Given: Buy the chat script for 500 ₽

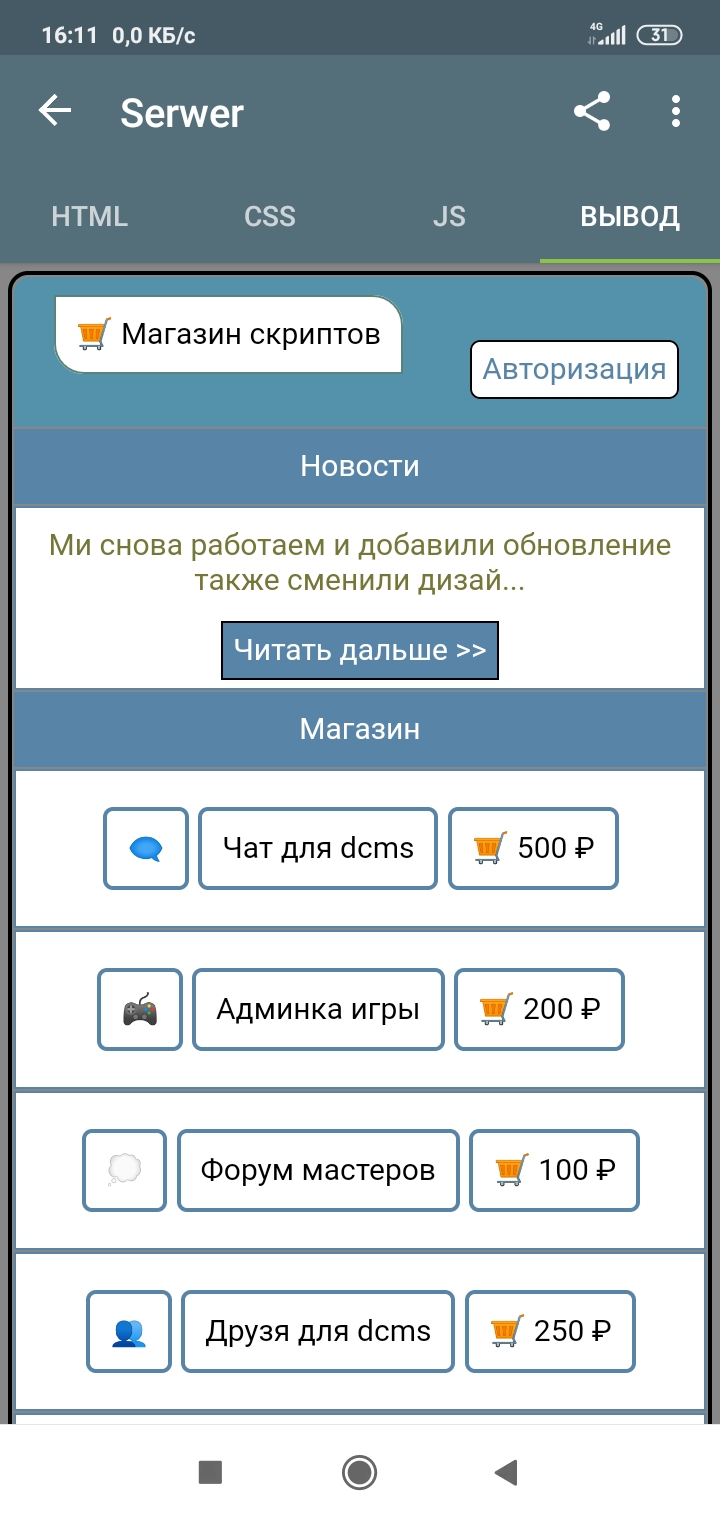Looking at the screenshot, I should [533, 848].
